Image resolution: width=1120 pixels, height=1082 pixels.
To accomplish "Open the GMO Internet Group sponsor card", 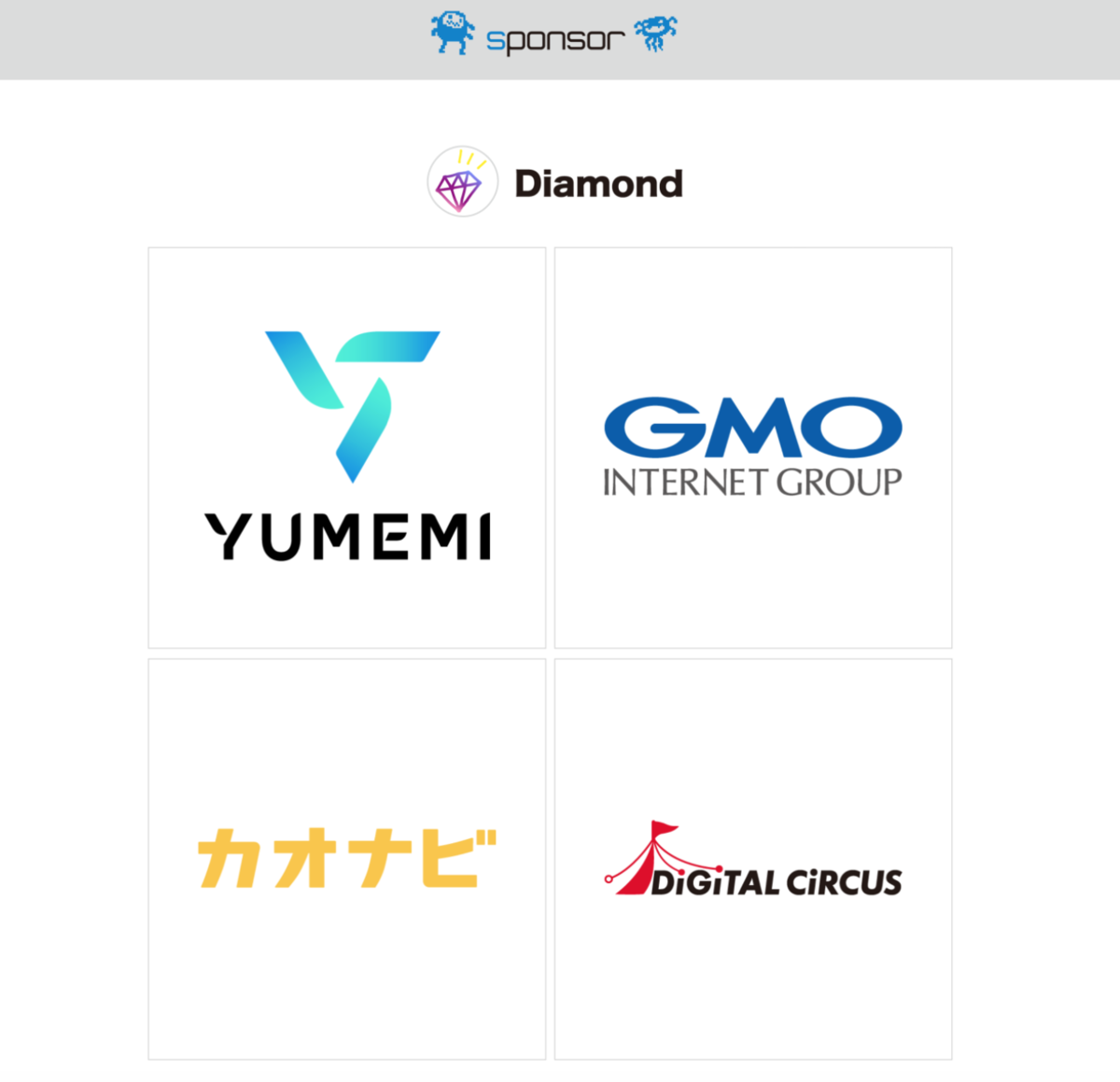I will [x=752, y=447].
